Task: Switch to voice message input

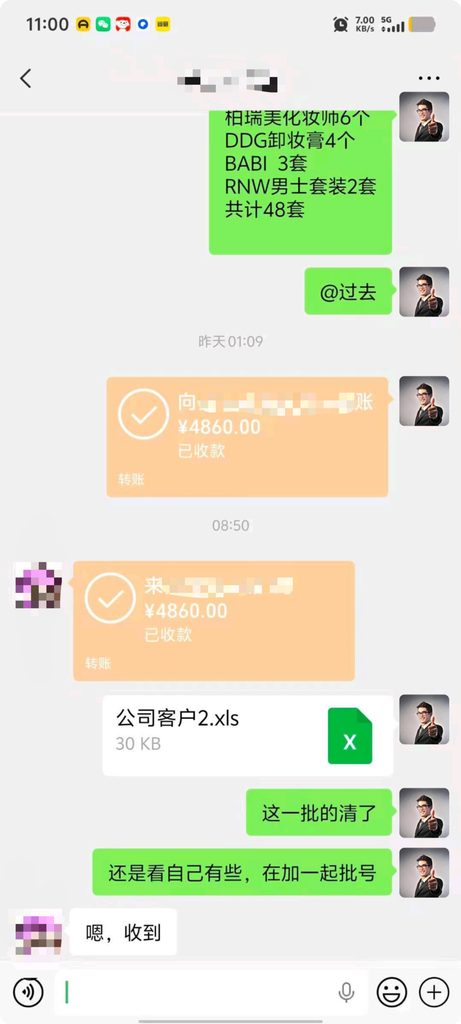Action: 28,993
